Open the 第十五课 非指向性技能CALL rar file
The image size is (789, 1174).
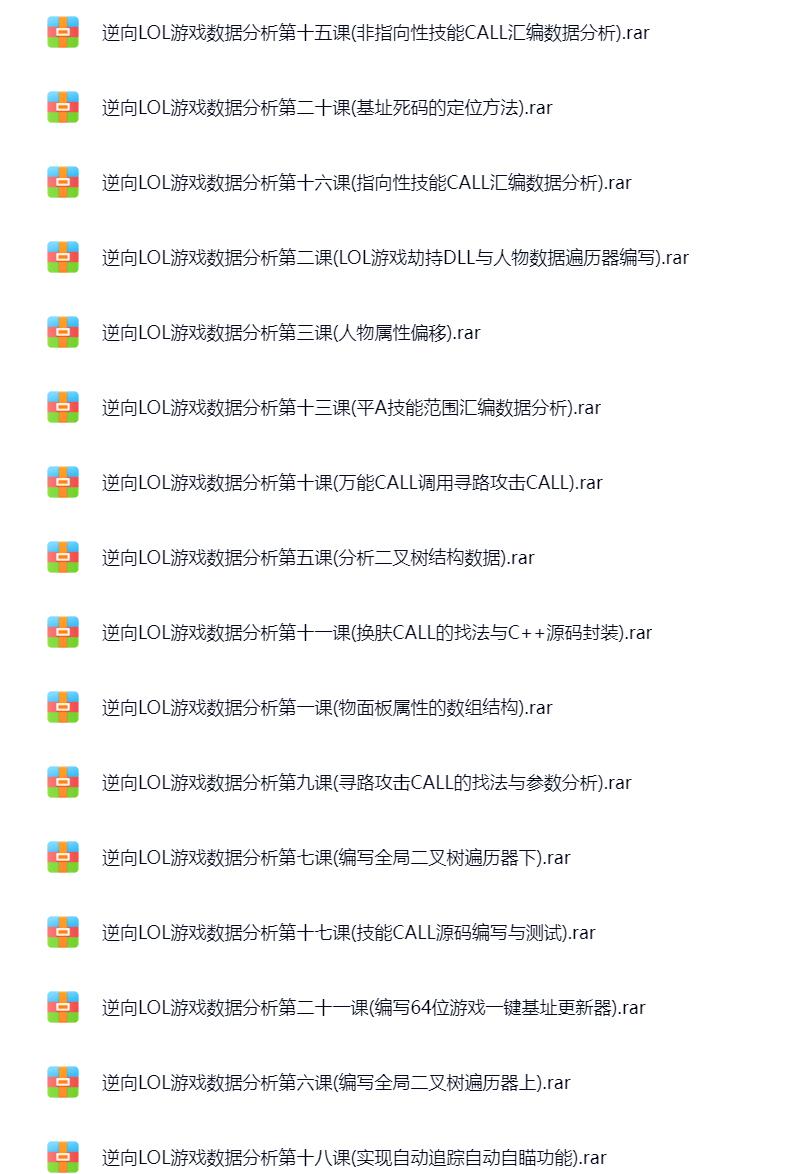[375, 32]
